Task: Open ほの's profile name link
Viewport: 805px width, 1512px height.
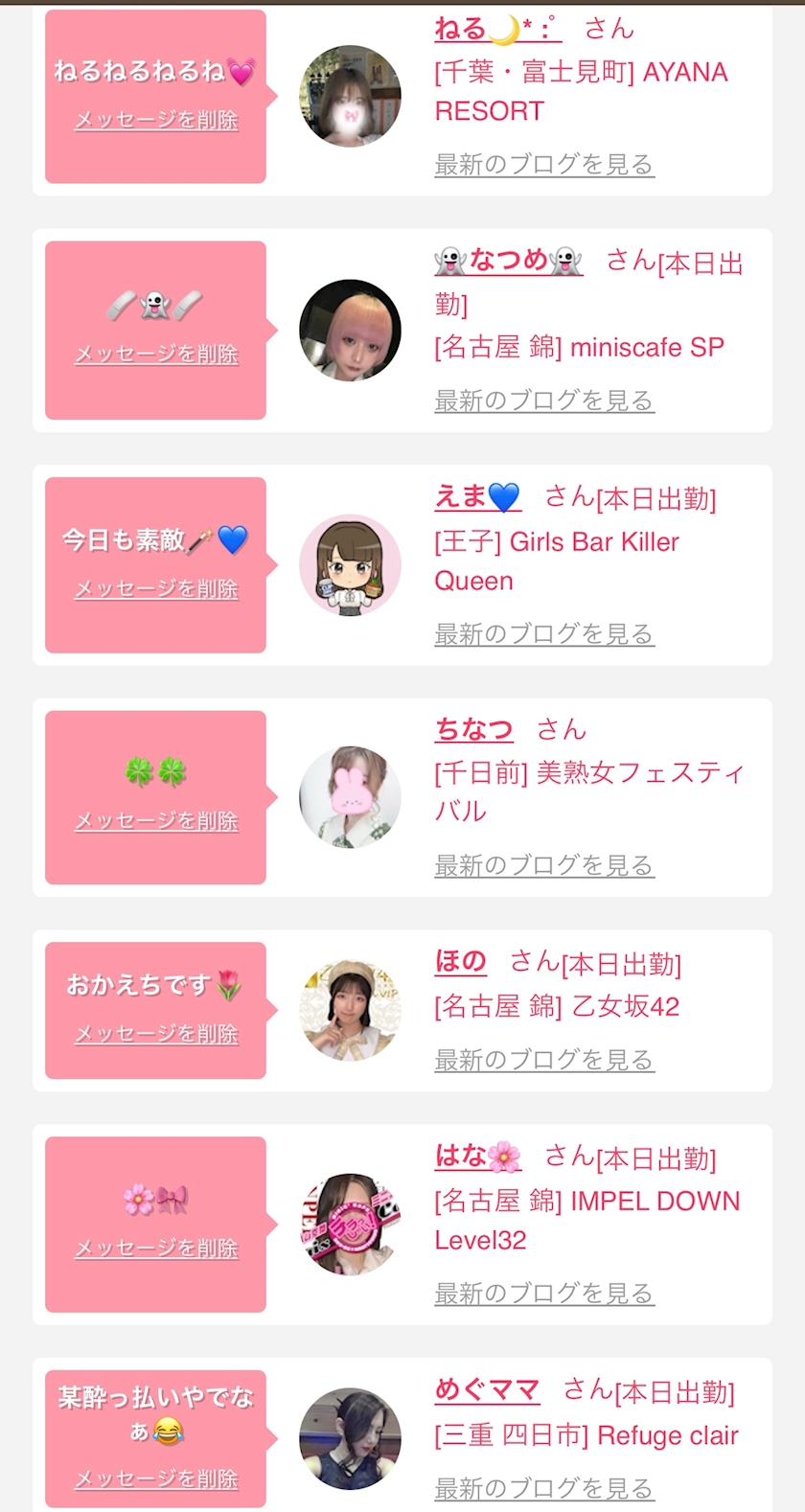Action: 461,961
